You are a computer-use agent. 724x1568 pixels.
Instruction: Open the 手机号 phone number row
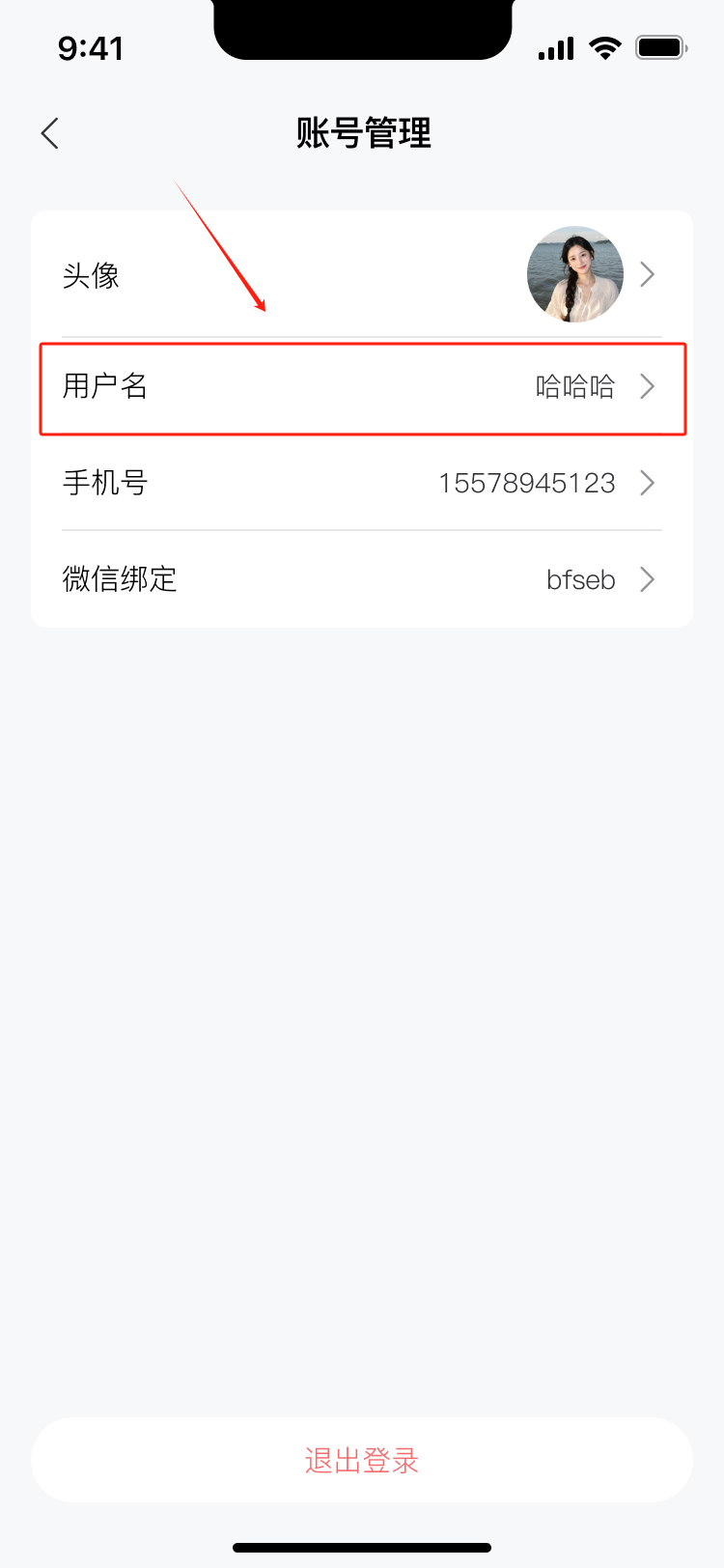362,483
